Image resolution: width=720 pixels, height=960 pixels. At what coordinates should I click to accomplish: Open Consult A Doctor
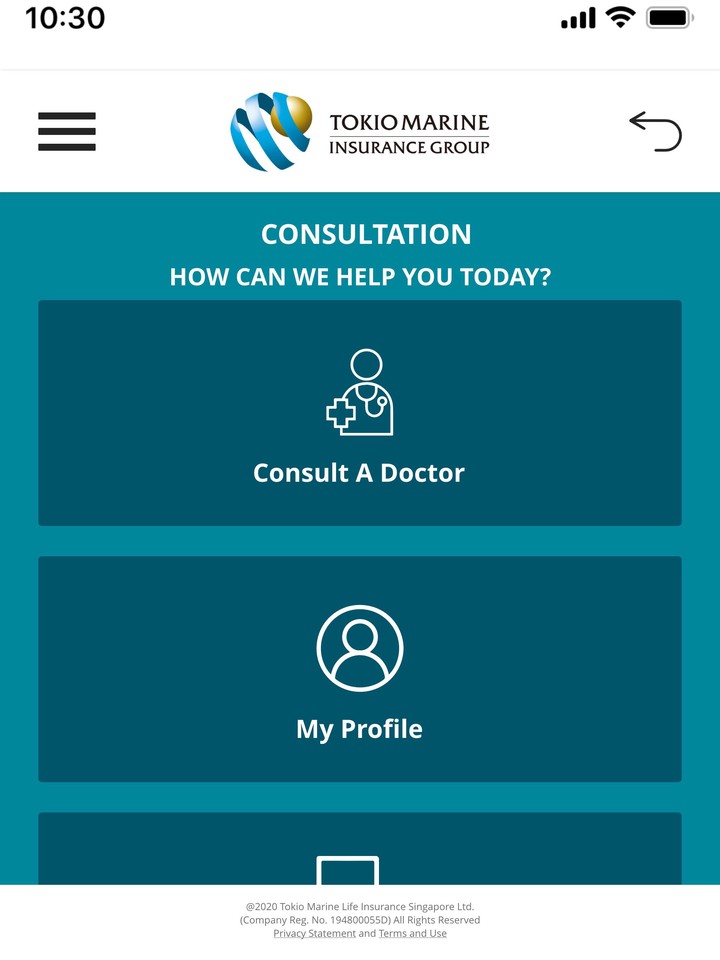(x=359, y=413)
